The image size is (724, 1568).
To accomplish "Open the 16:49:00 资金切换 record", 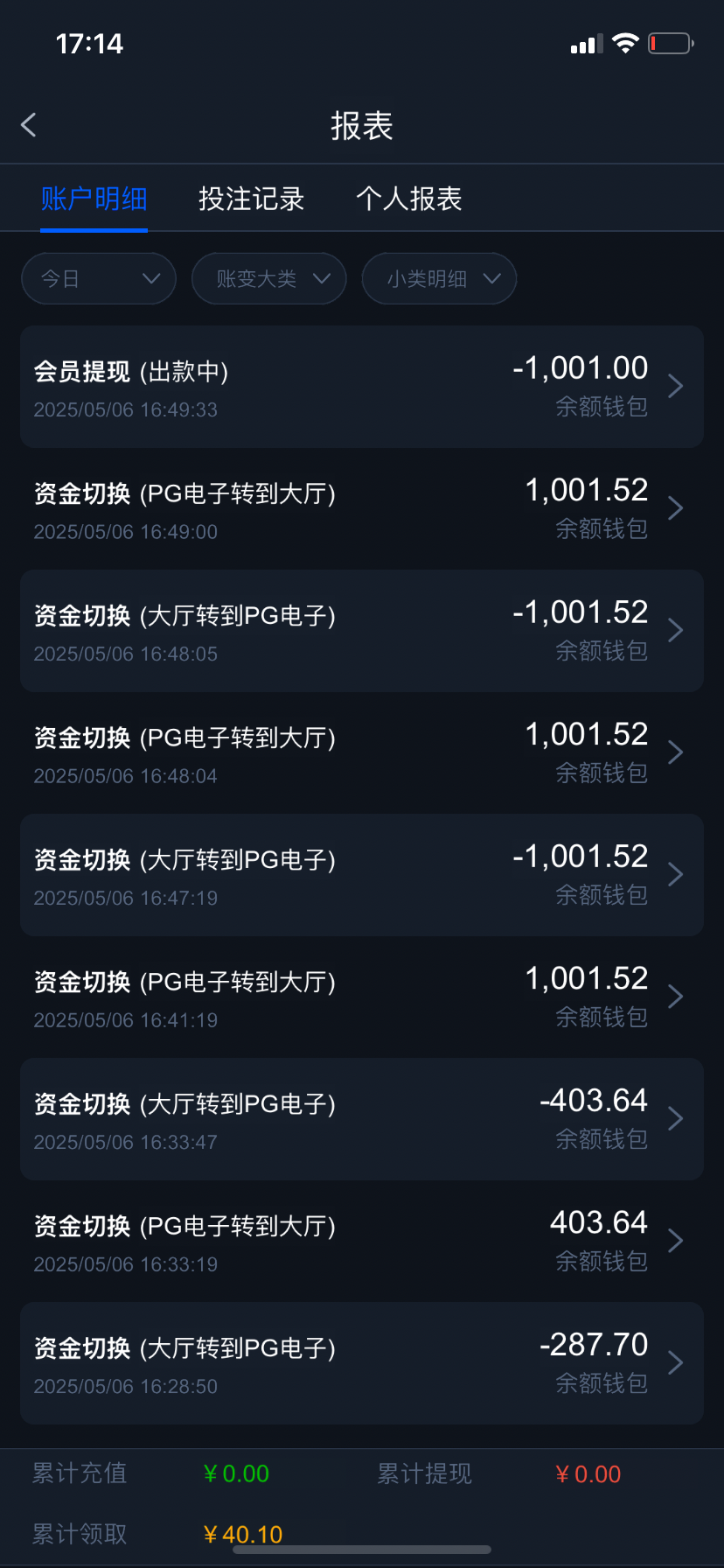I will pos(362,508).
